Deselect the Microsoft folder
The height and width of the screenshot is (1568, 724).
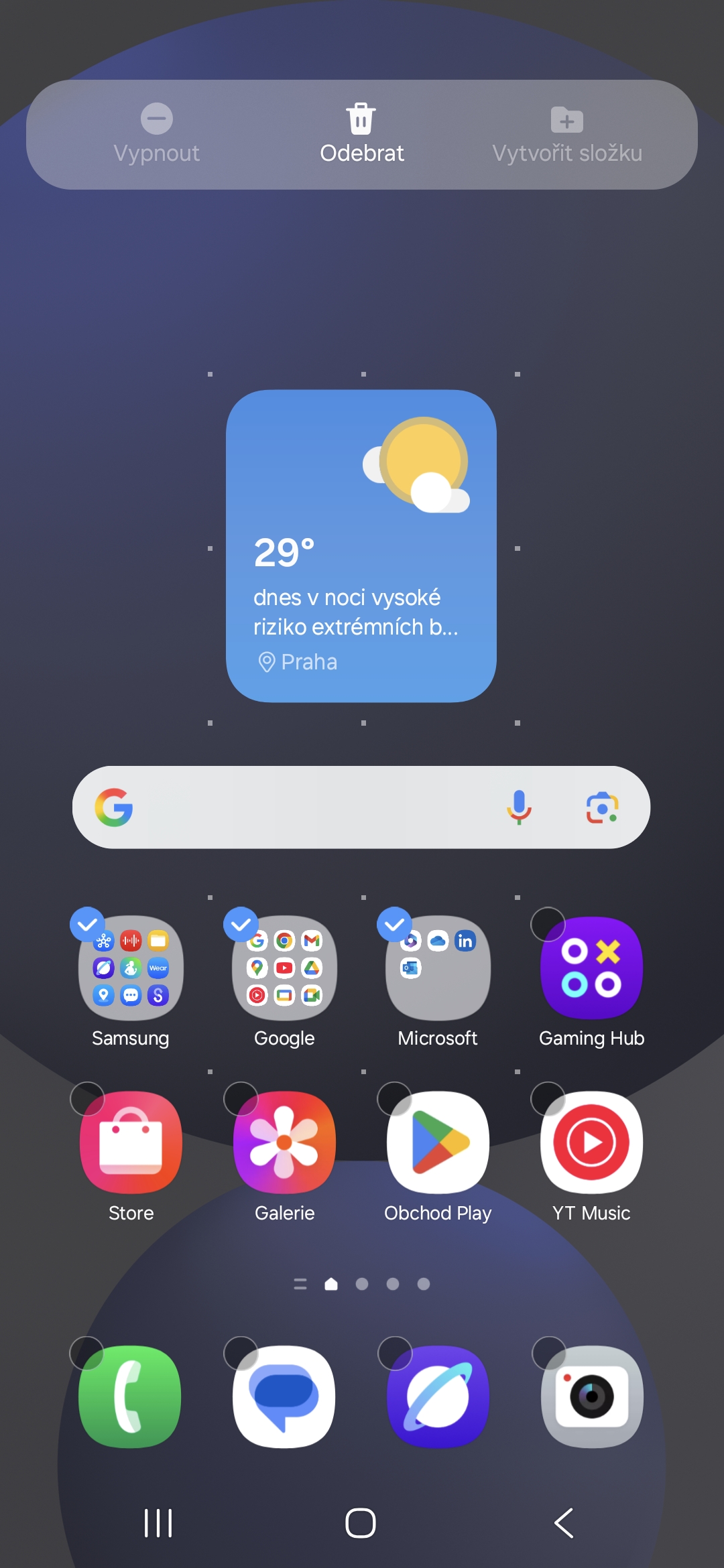pos(395,924)
